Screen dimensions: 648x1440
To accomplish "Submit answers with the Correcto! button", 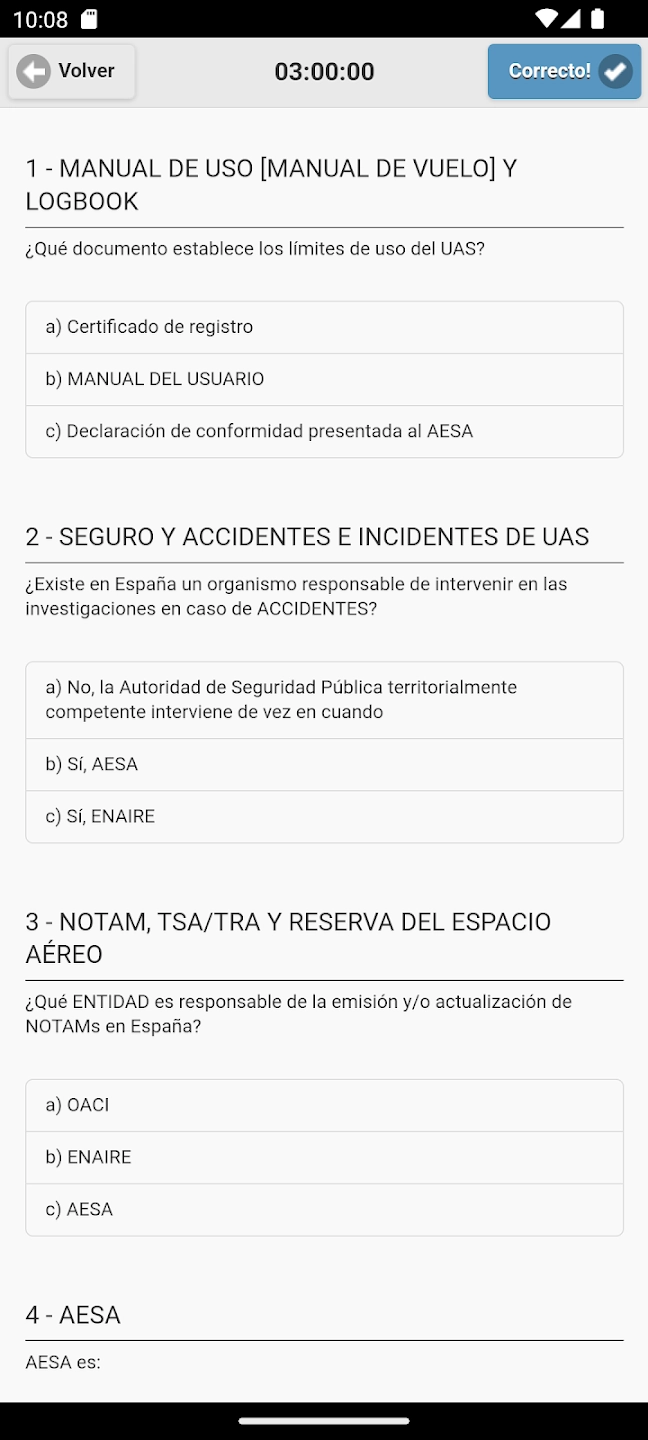I will (x=564, y=71).
